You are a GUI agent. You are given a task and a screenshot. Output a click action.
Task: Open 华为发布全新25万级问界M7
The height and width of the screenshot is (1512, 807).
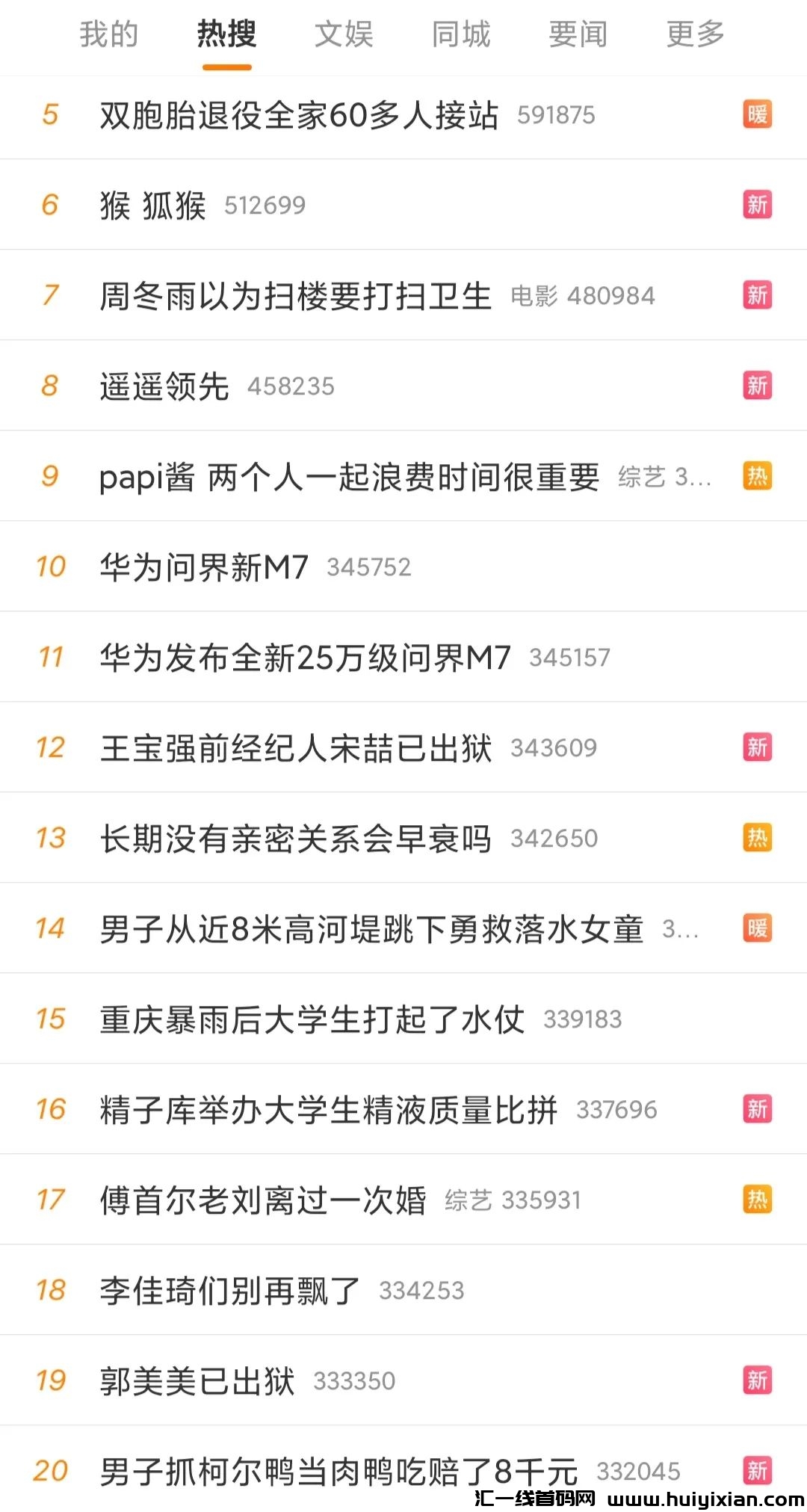coord(305,658)
